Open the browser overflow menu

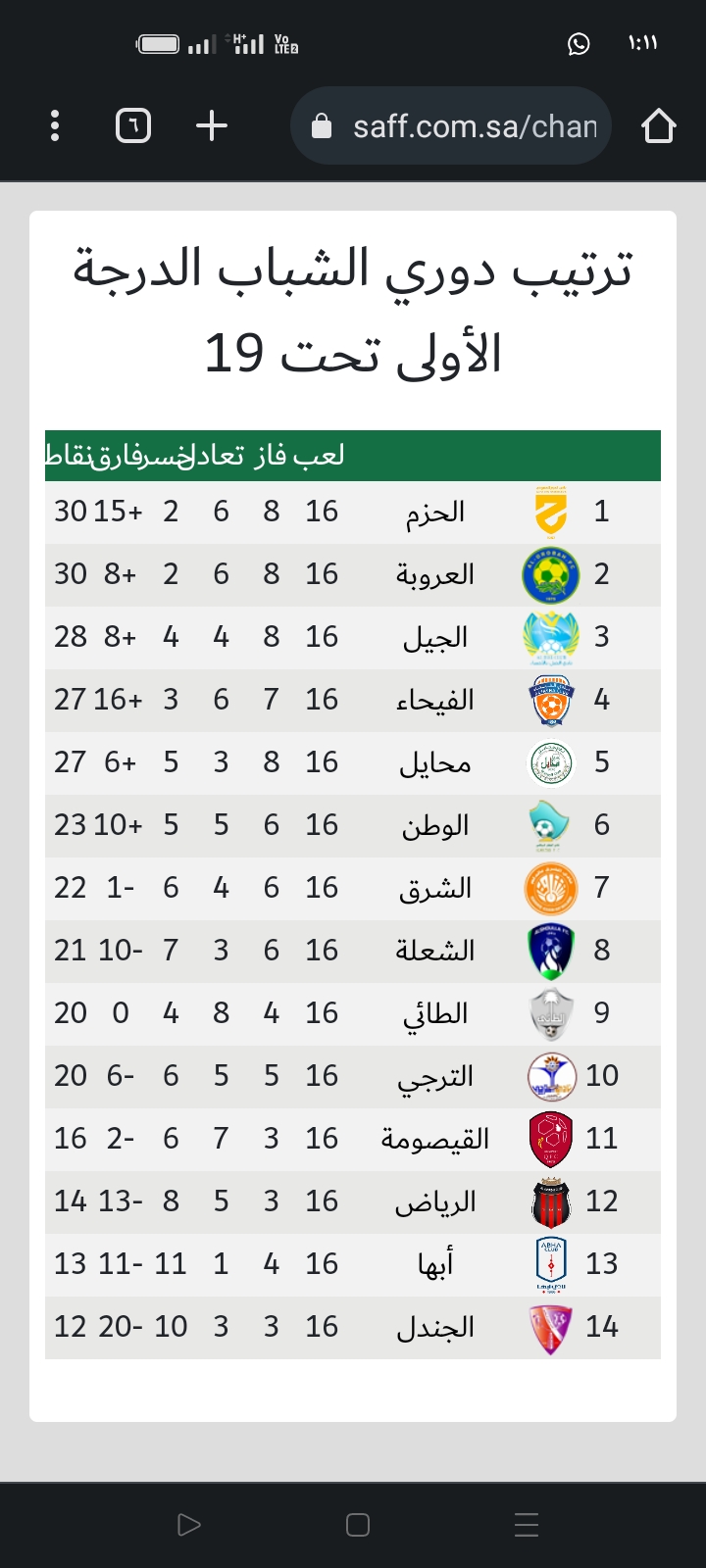(55, 125)
